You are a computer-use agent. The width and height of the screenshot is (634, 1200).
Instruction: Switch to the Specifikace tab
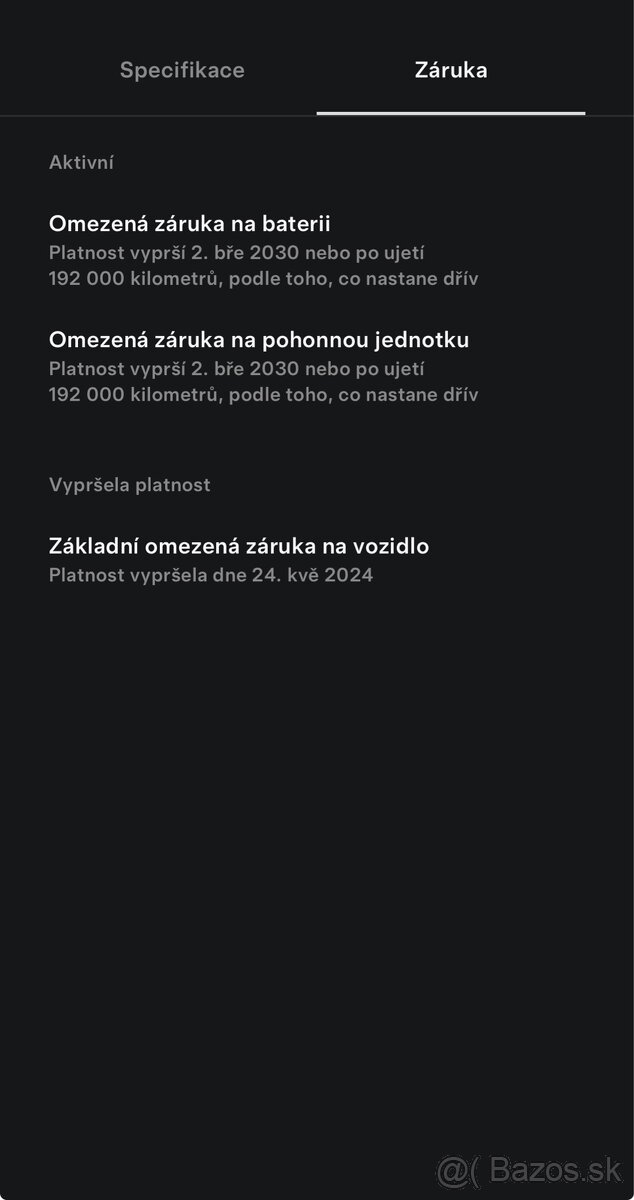[182, 70]
